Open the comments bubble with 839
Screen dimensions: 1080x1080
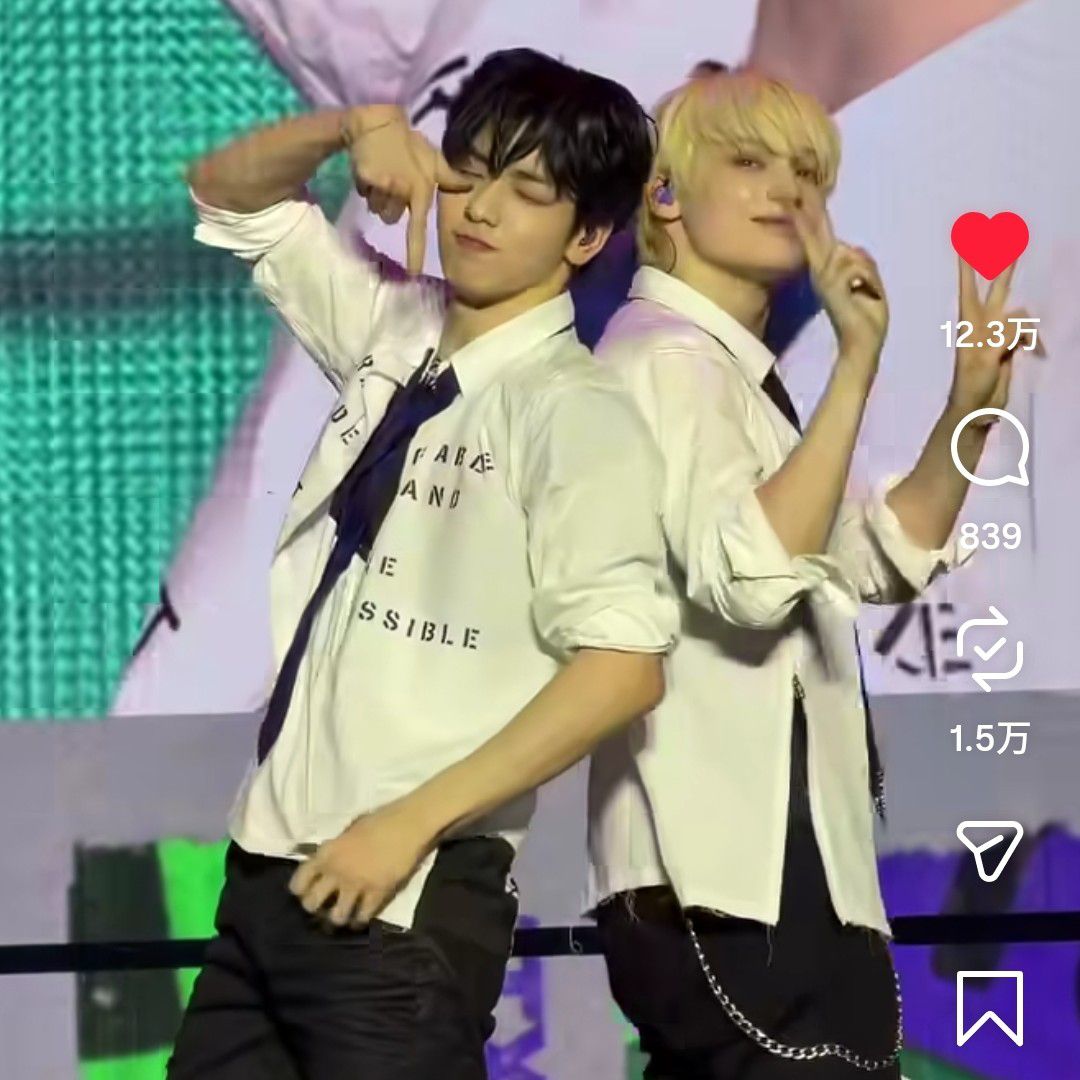(989, 449)
